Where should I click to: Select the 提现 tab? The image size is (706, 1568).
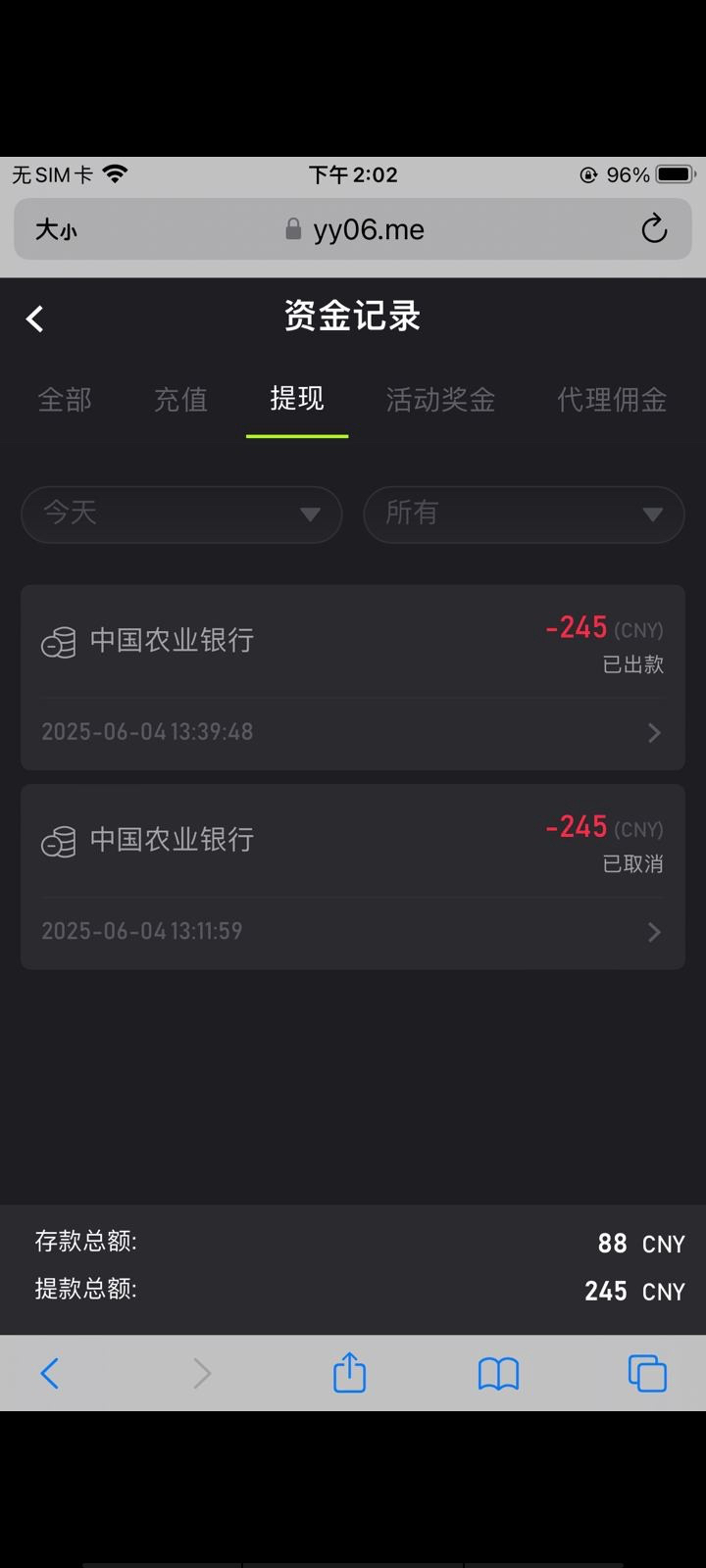(297, 400)
